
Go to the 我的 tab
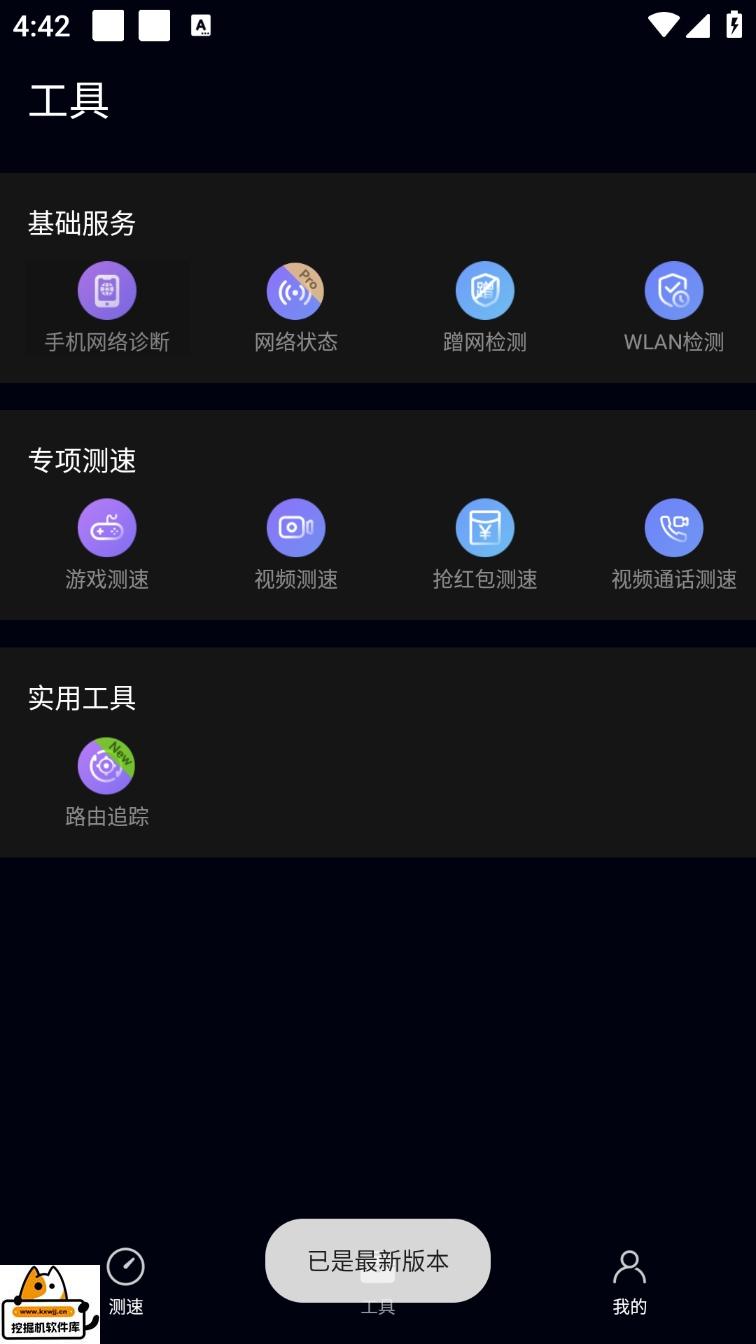(629, 1280)
